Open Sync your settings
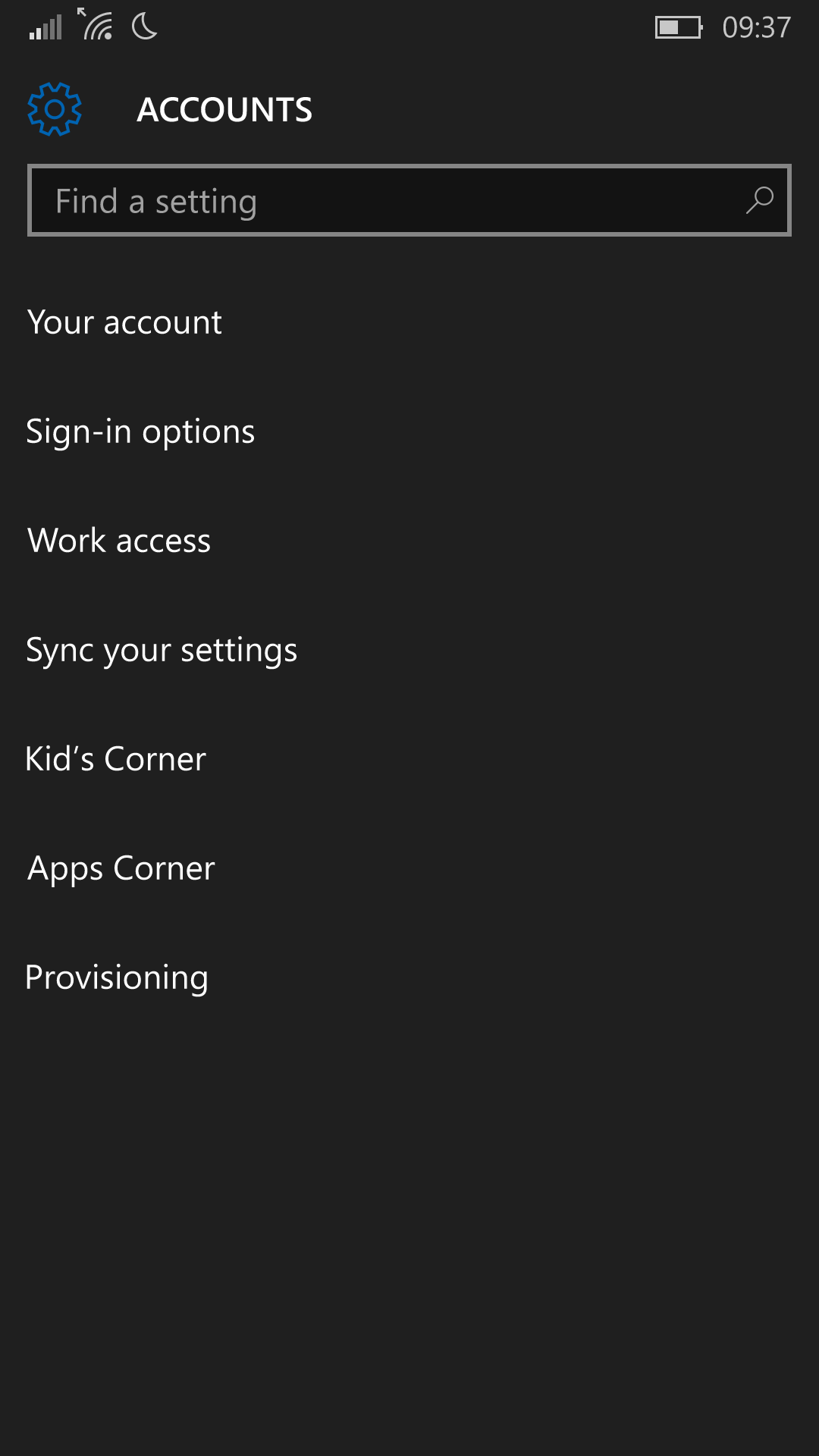Viewport: 819px width, 1456px height. [409, 650]
